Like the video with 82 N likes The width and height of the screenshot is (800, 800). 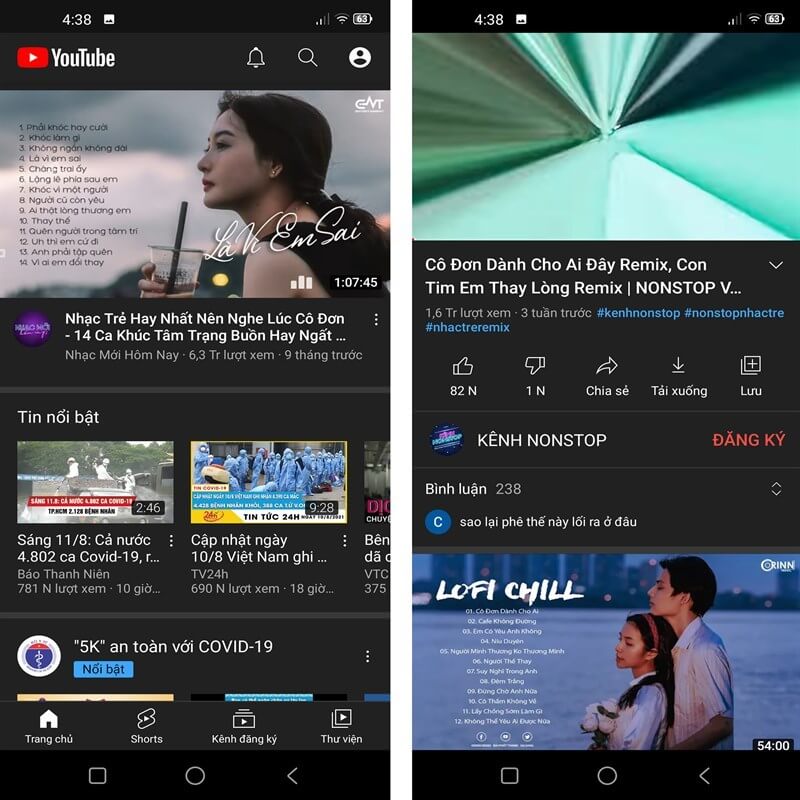coord(463,376)
